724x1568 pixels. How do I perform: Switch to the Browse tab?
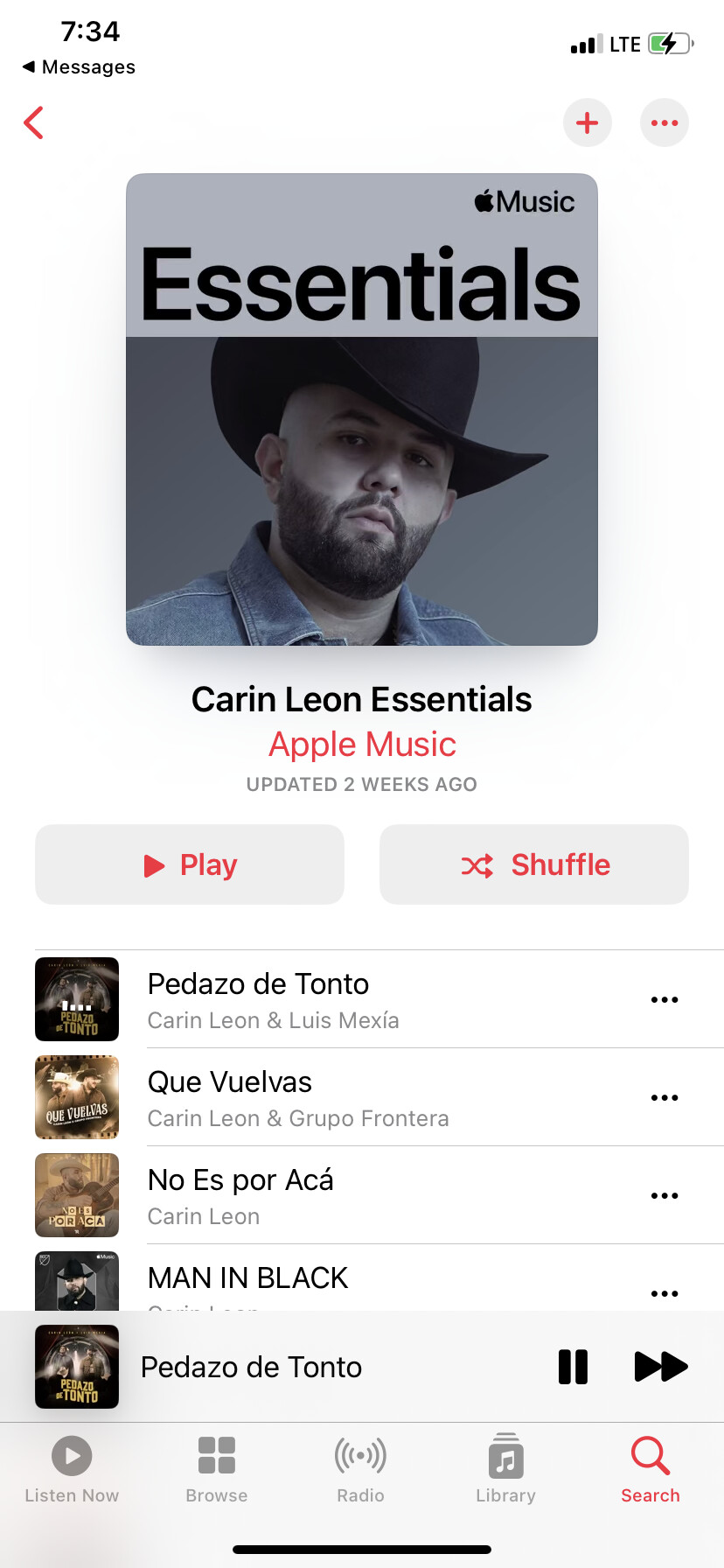point(217,1470)
